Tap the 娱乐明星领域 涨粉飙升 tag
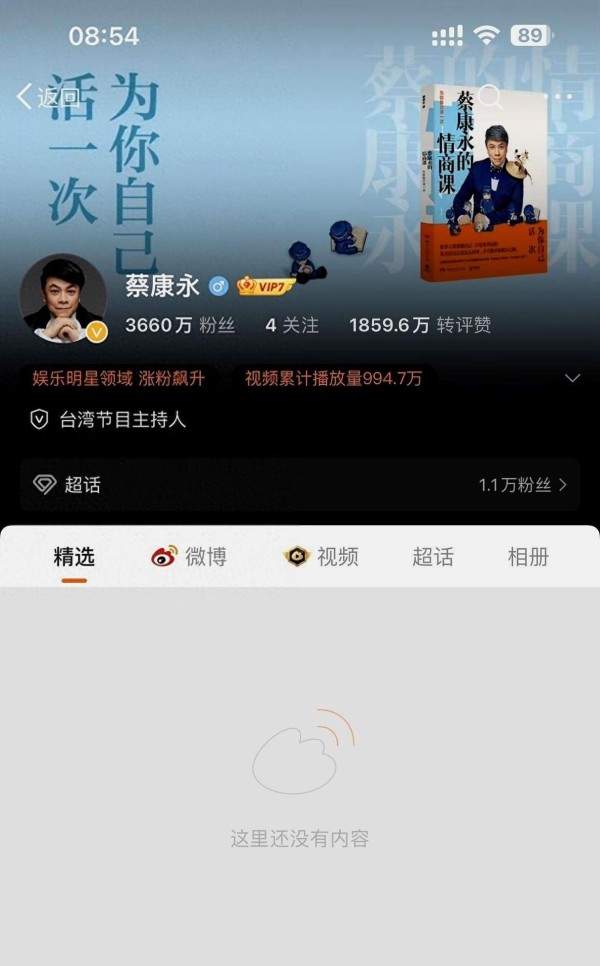This screenshot has width=600, height=966. 118,378
